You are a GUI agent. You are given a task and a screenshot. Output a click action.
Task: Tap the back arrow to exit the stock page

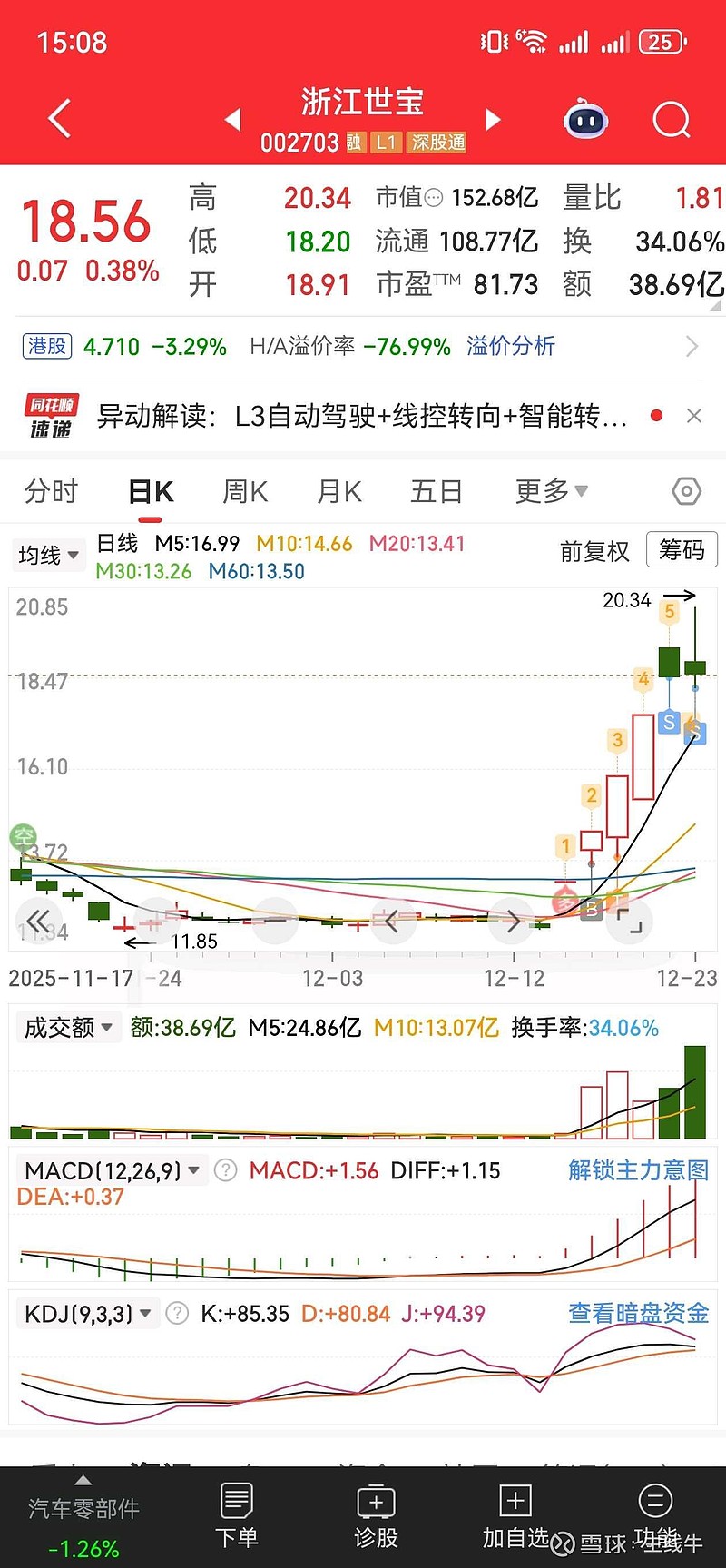click(58, 118)
